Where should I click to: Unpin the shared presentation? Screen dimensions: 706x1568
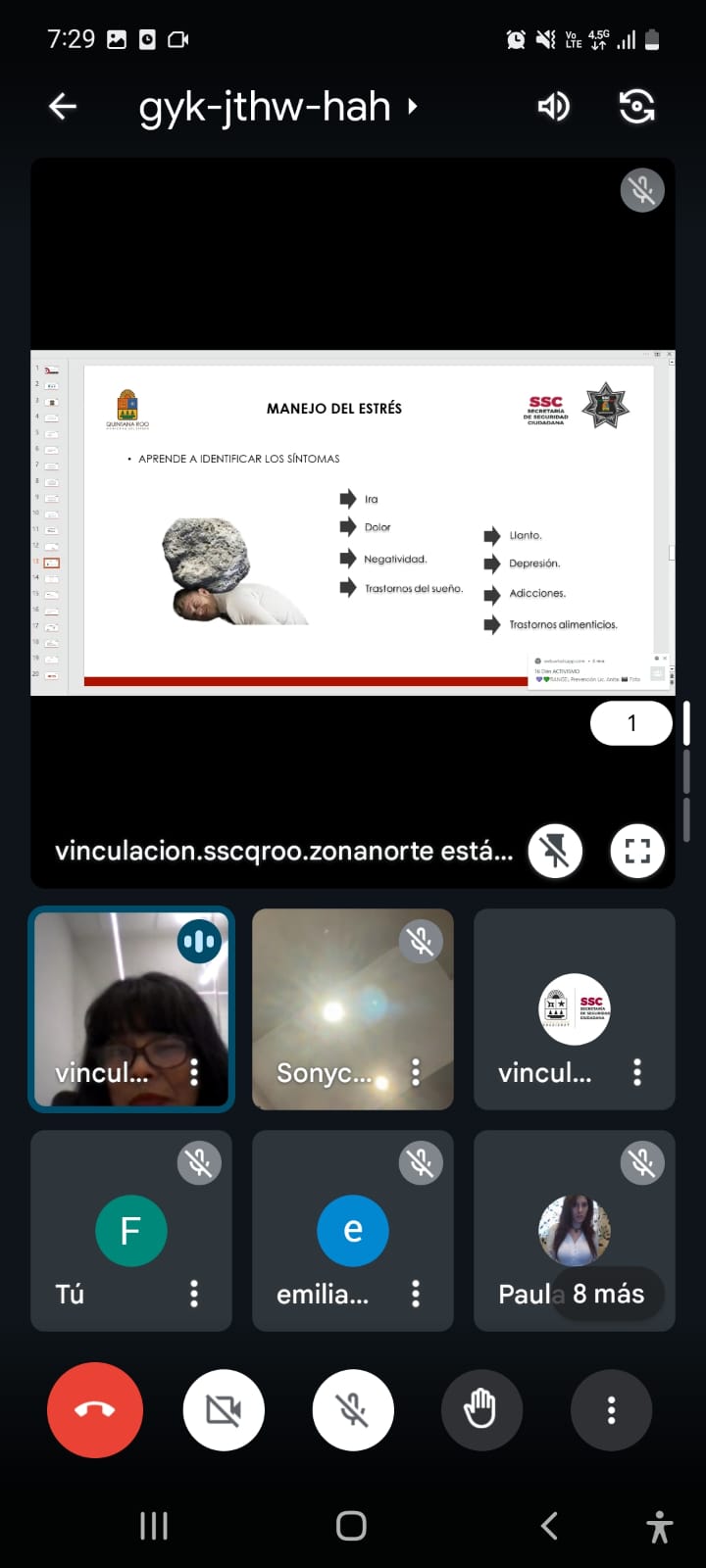point(555,850)
